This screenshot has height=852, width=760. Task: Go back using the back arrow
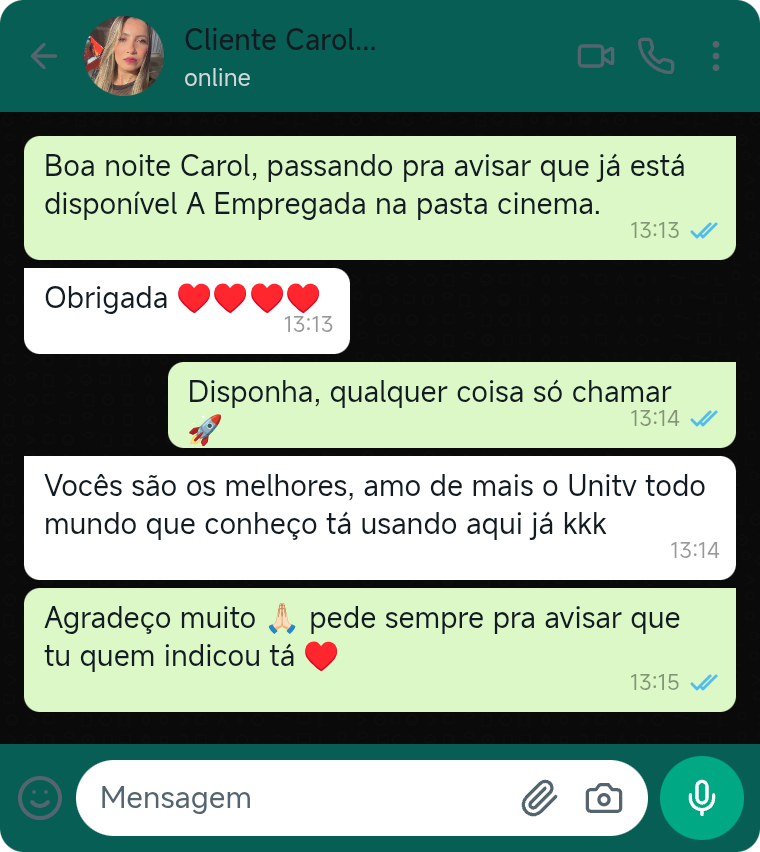click(43, 56)
